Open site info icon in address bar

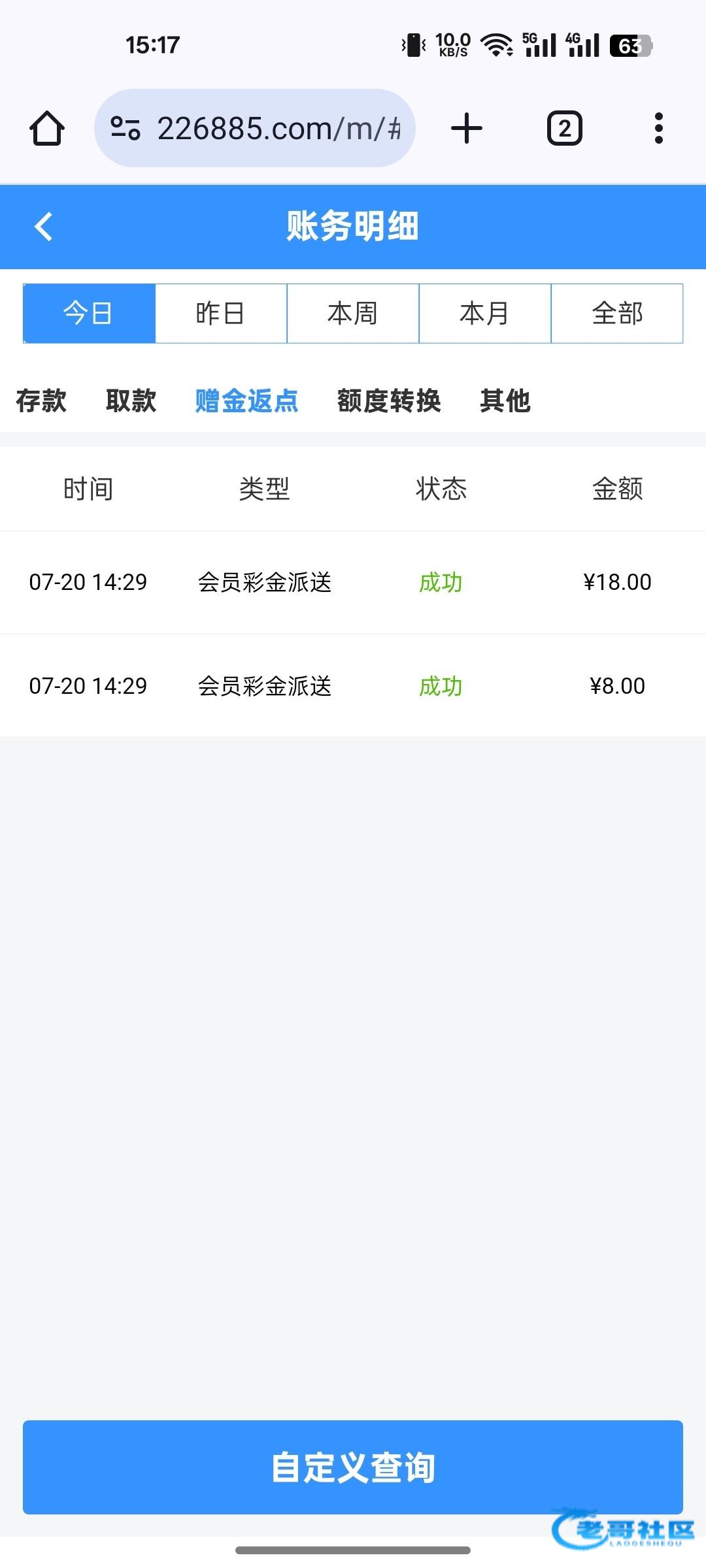[126, 128]
